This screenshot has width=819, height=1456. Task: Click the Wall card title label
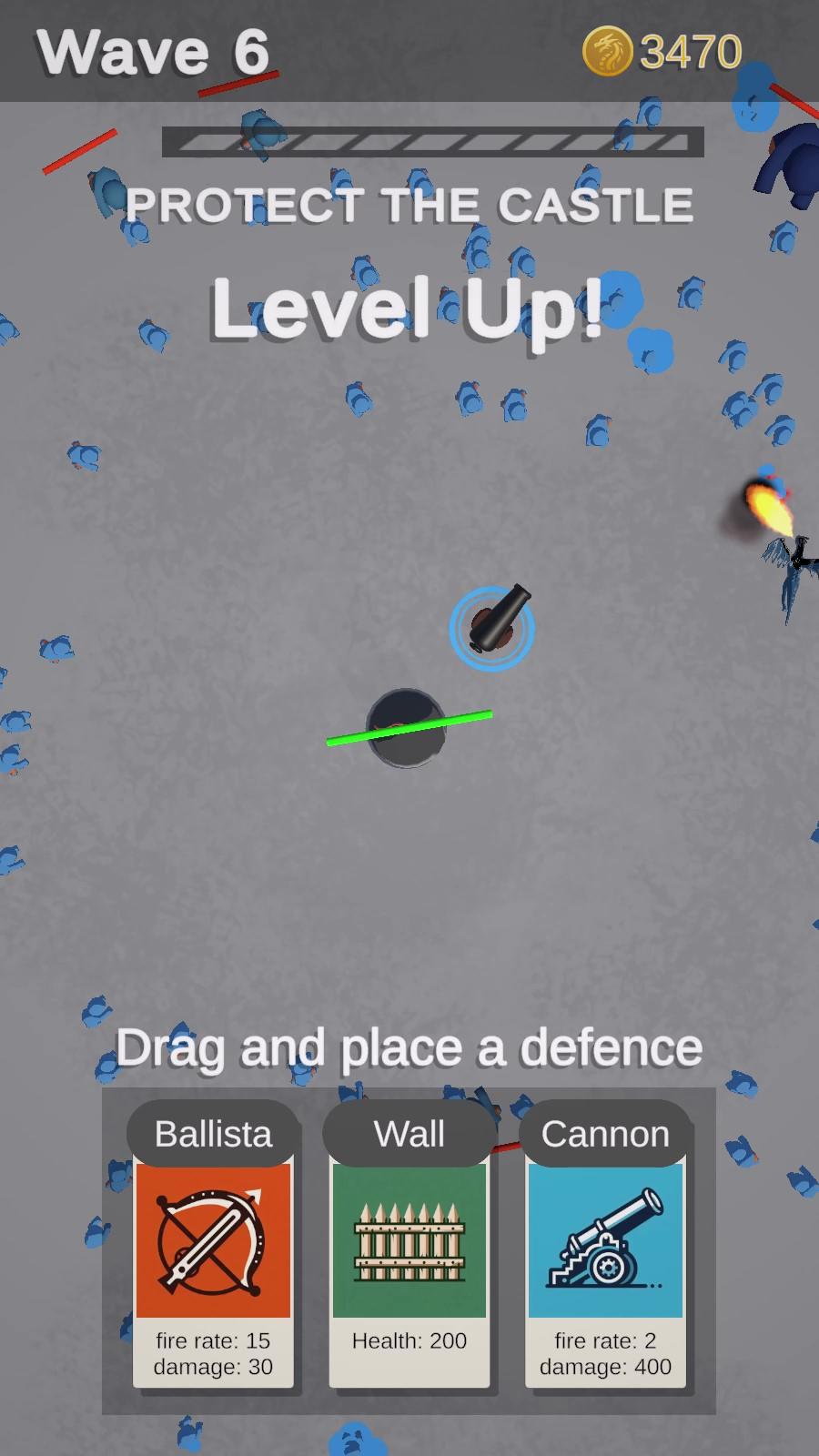click(x=408, y=1134)
